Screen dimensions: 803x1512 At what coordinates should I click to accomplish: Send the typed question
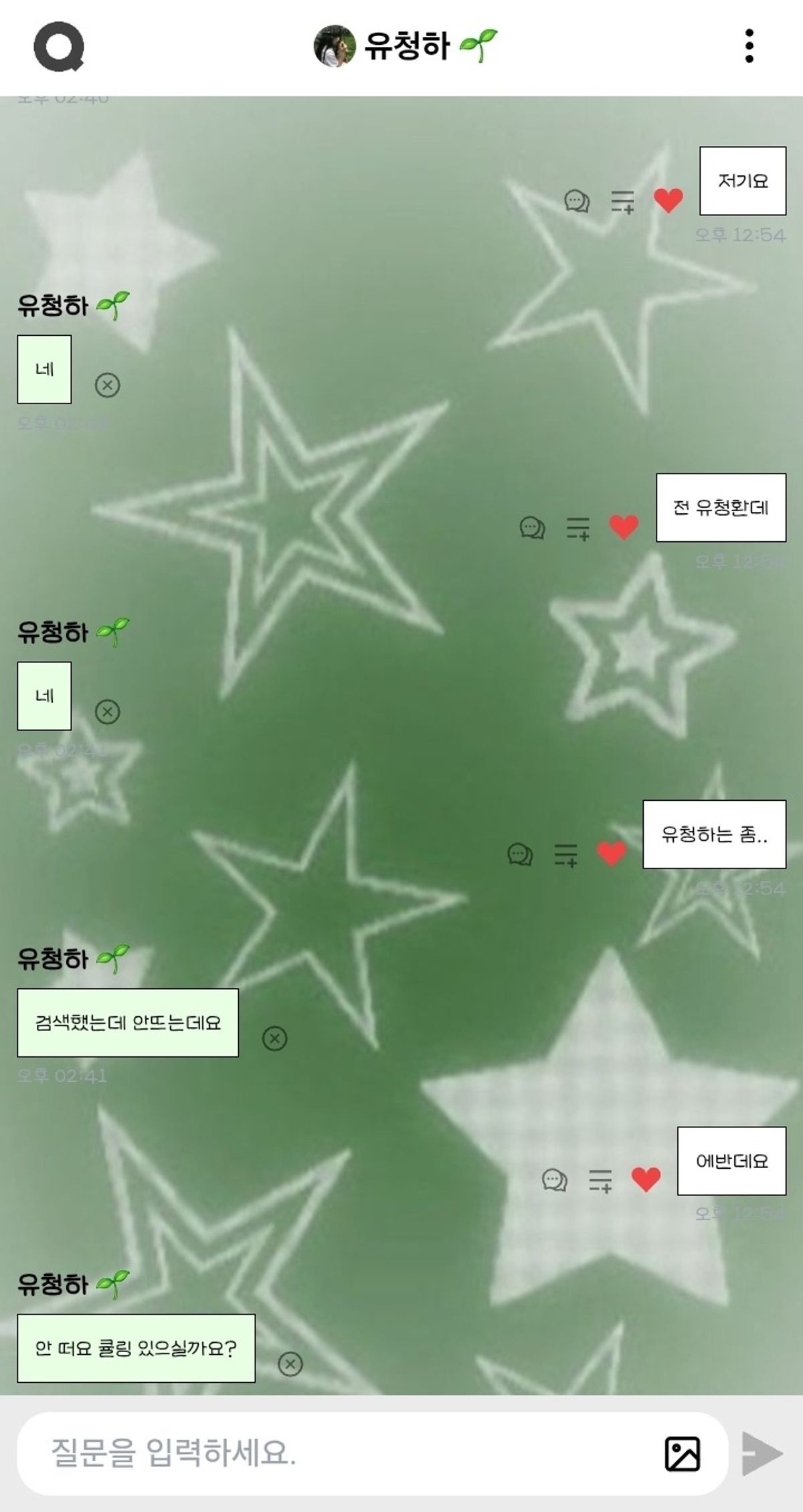(763, 1454)
